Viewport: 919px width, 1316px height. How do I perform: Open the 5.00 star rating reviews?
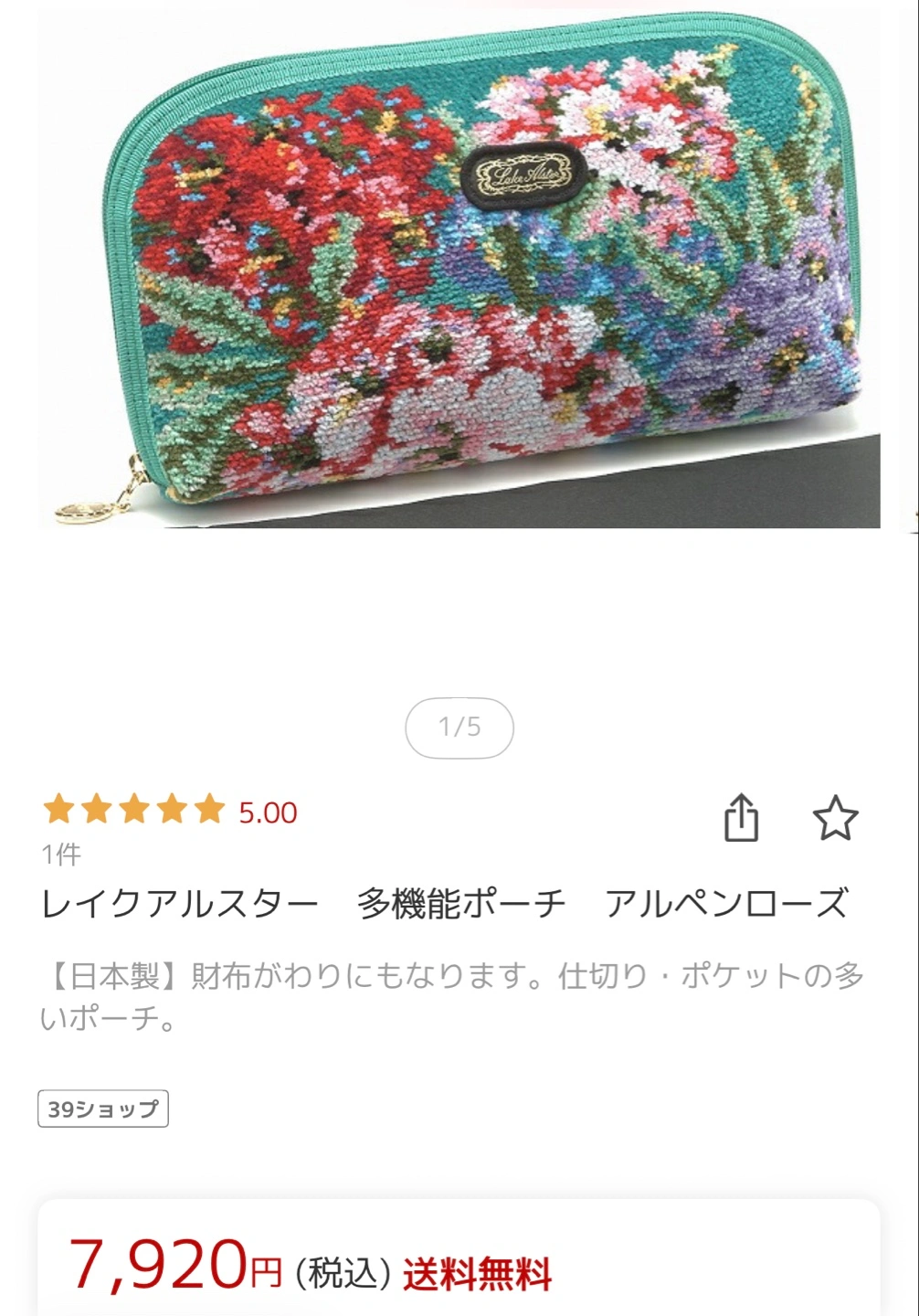click(x=170, y=812)
